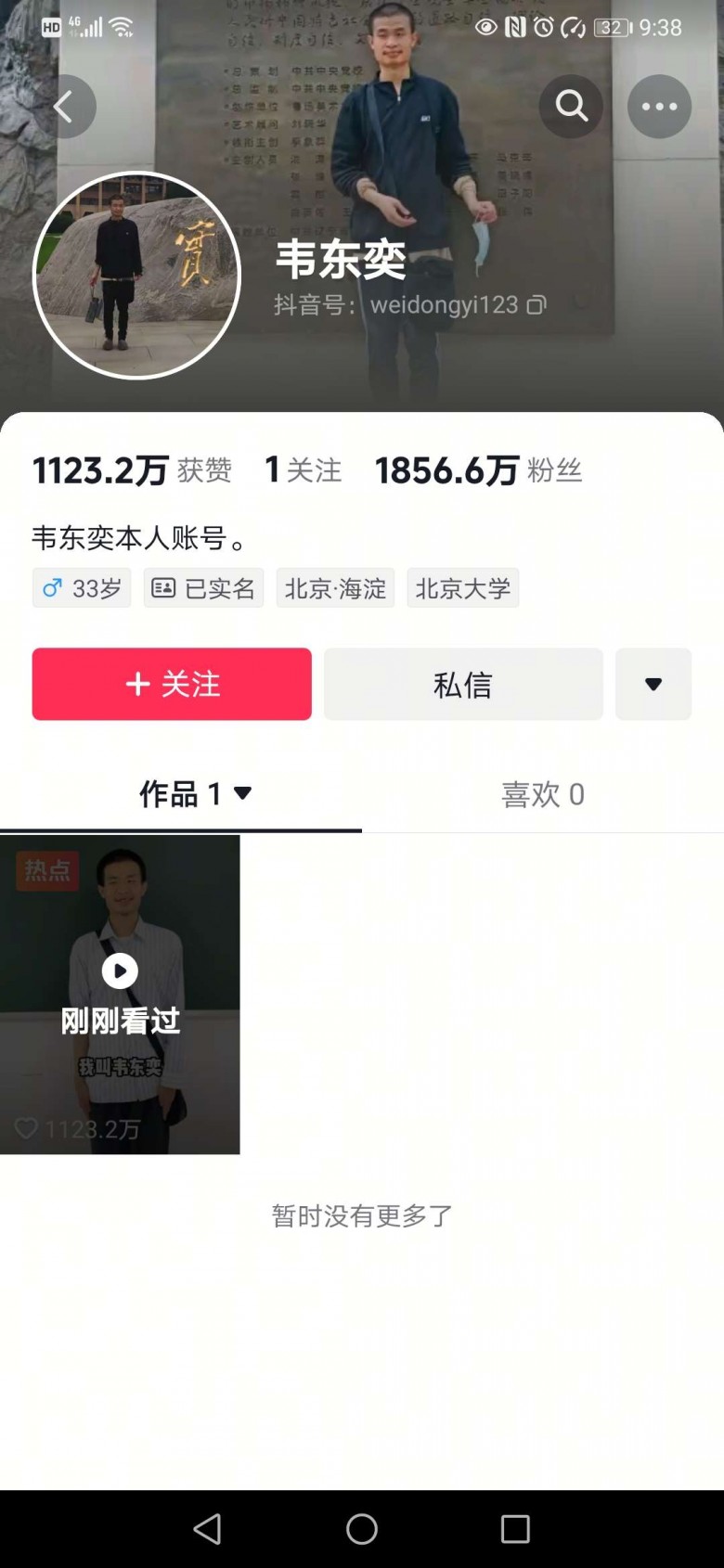Open search from the profile header
The height and width of the screenshot is (1568, 724).
tap(571, 107)
